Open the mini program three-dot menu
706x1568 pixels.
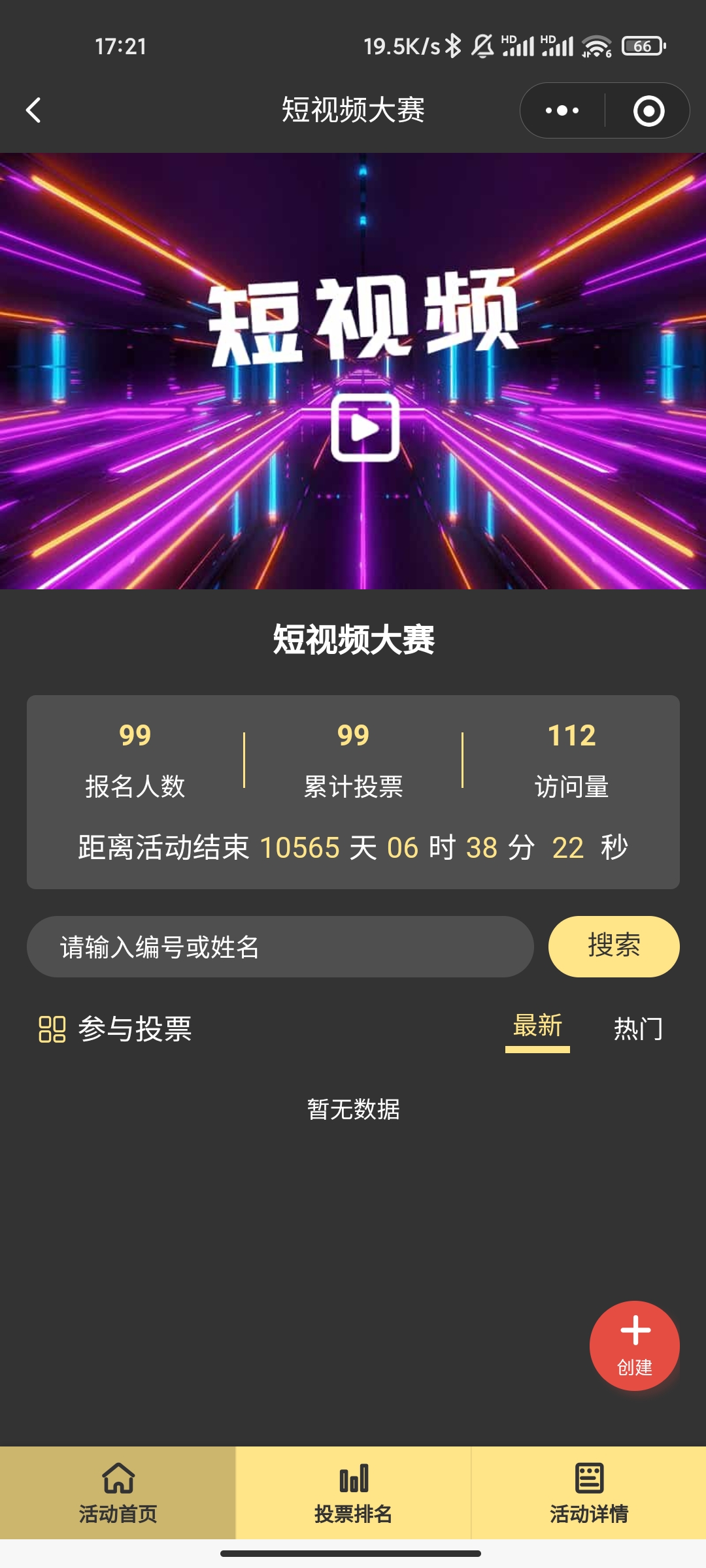point(562,110)
